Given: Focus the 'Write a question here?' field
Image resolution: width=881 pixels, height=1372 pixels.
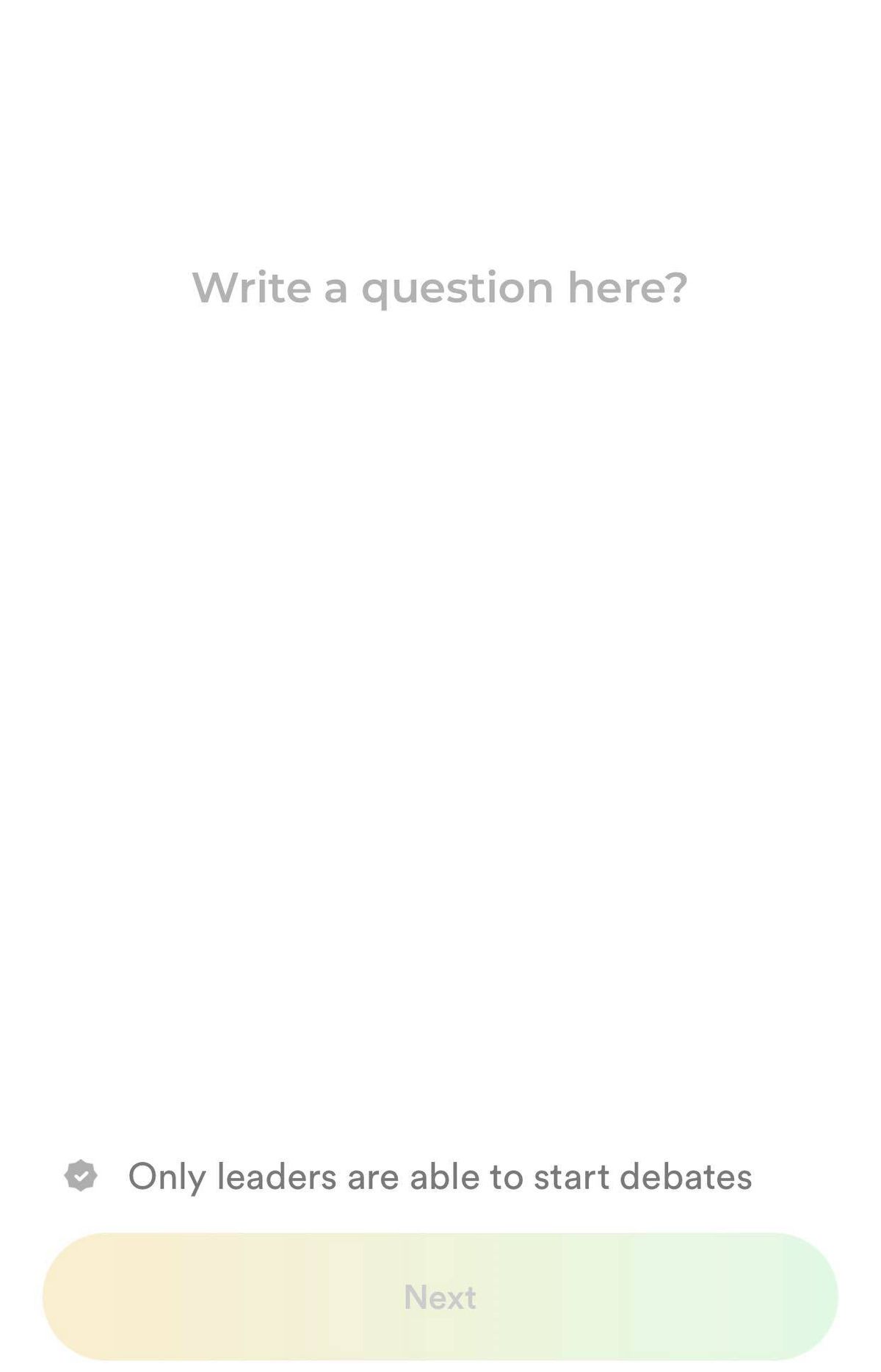Looking at the screenshot, I should pos(440,286).
